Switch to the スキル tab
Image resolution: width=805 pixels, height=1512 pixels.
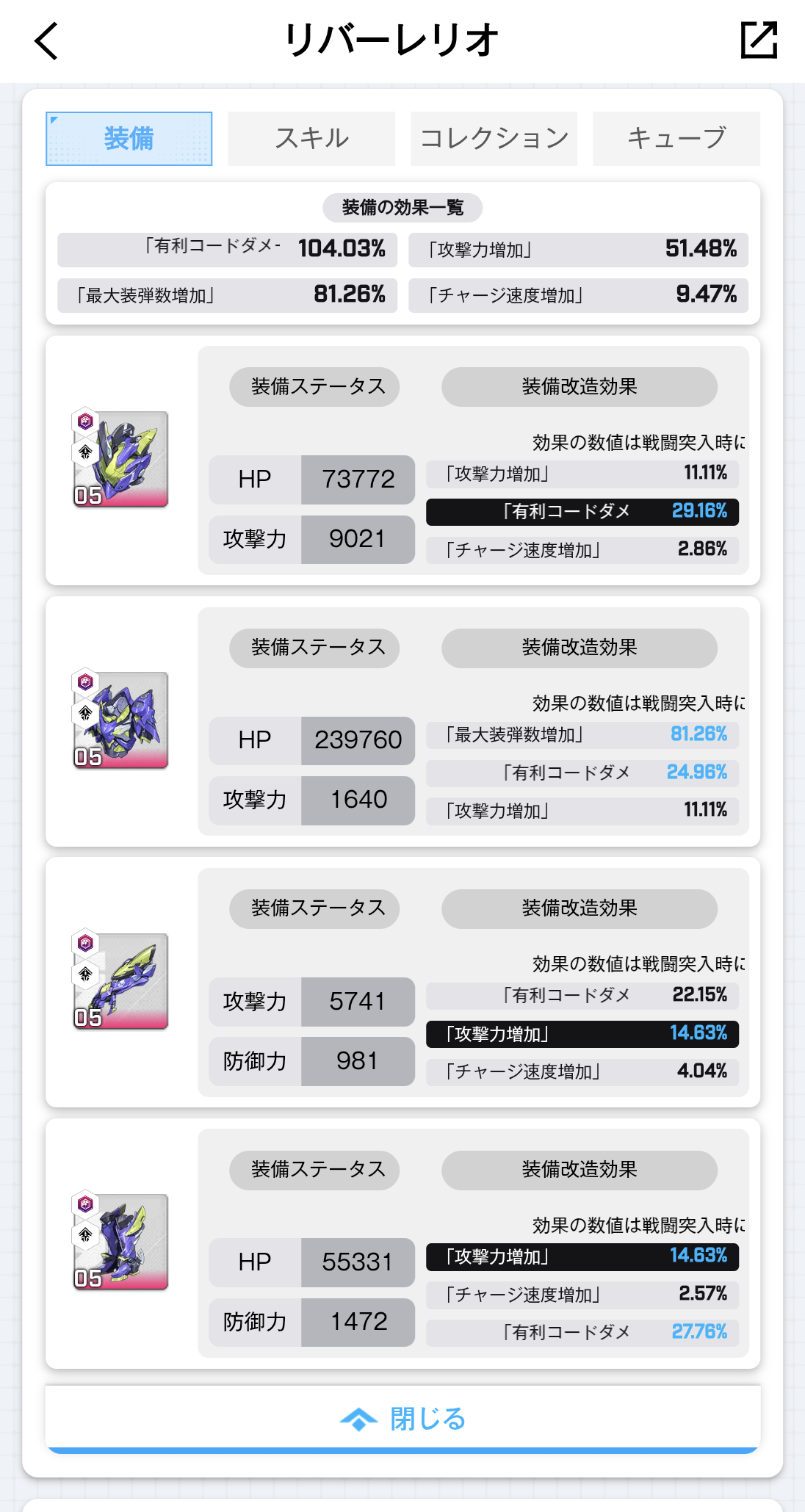311,138
